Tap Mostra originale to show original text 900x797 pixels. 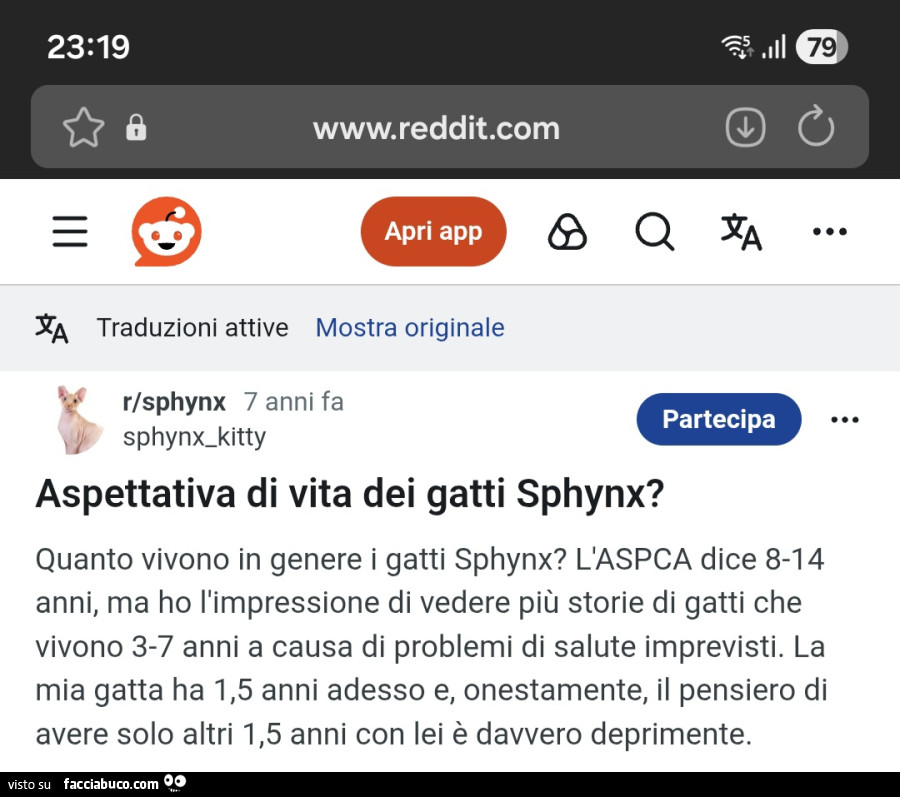click(x=409, y=328)
